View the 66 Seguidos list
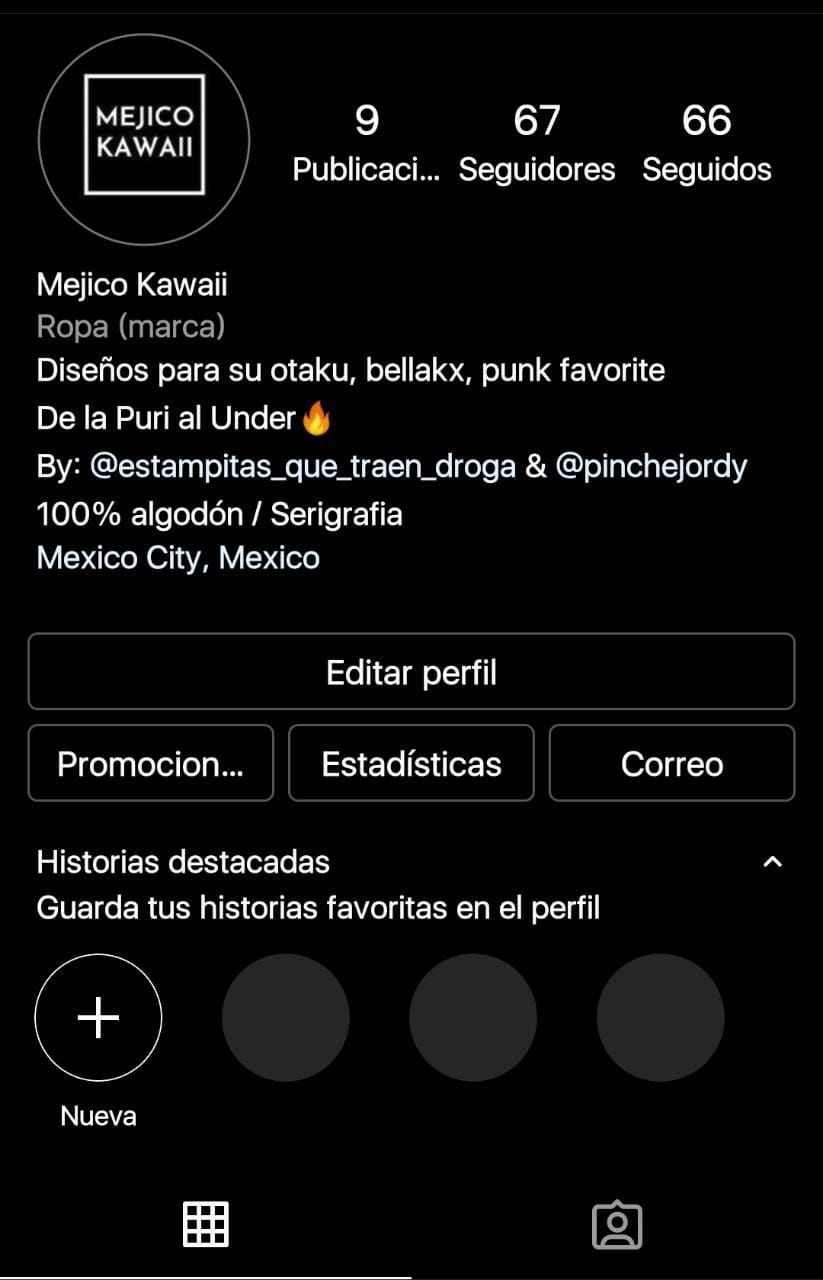Image resolution: width=823 pixels, height=1280 pixels. tap(707, 144)
